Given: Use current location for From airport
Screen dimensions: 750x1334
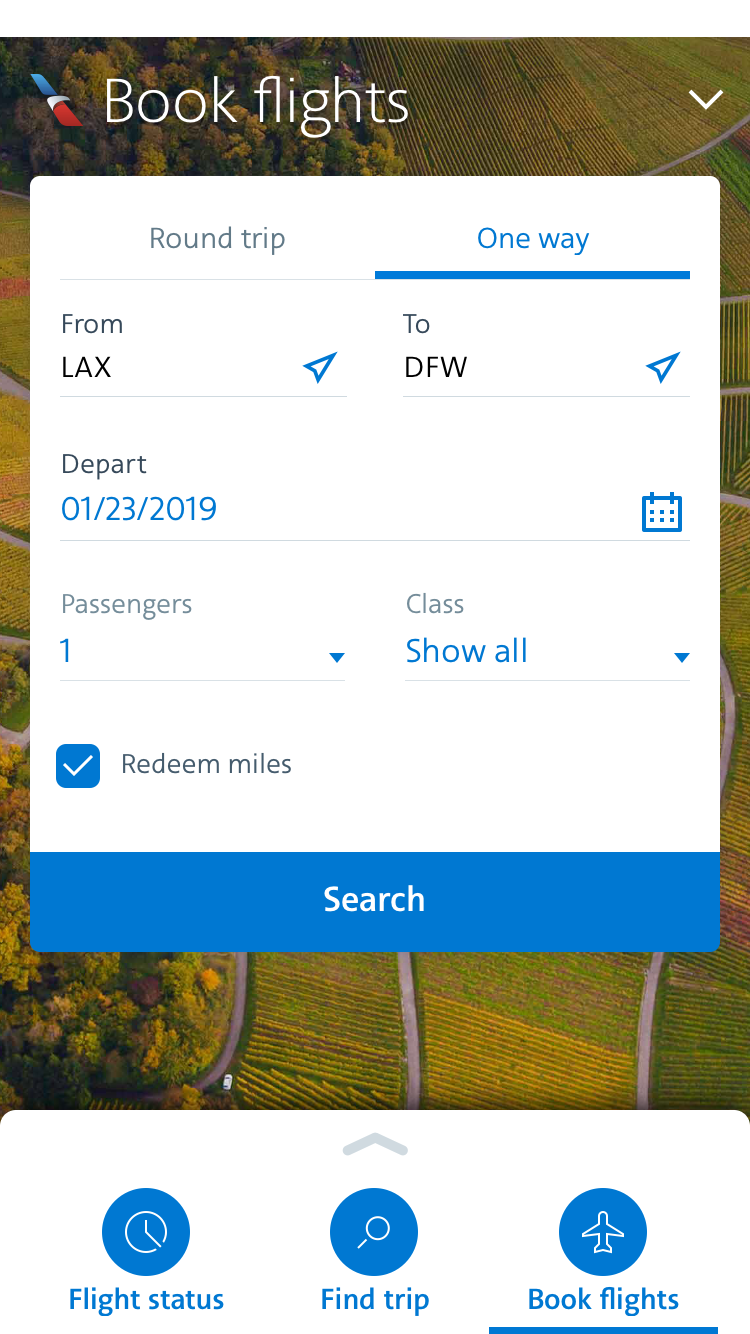Looking at the screenshot, I should 320,367.
